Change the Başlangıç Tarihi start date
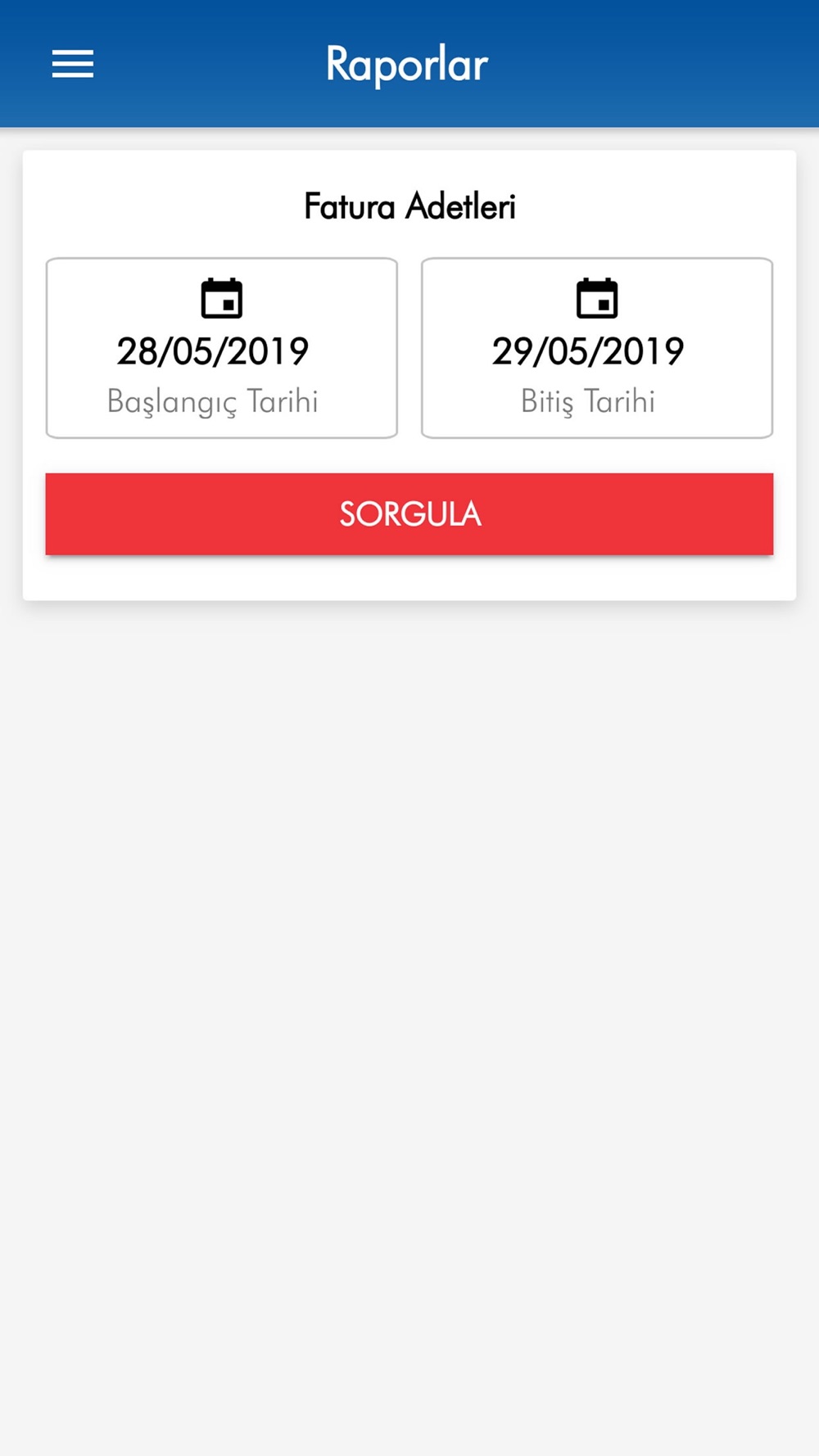 (222, 348)
